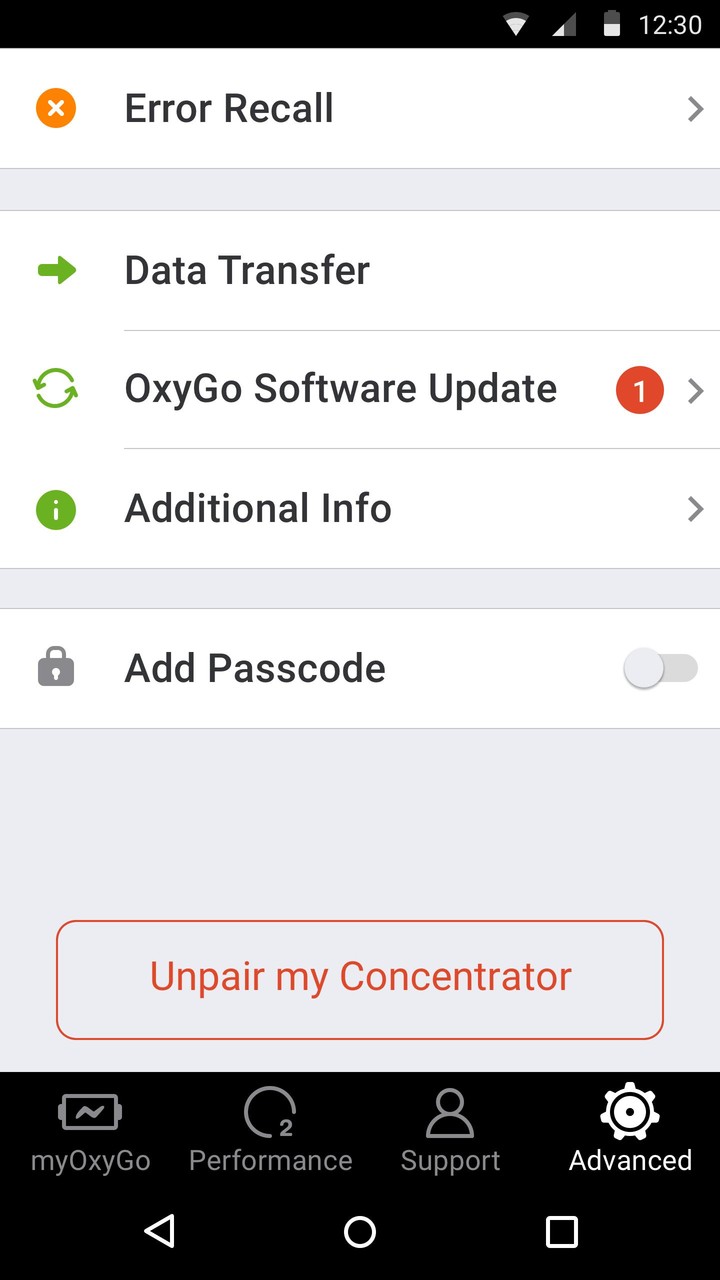The height and width of the screenshot is (1280, 720).
Task: Tap the Additional Info green info icon
Action: tap(55, 509)
